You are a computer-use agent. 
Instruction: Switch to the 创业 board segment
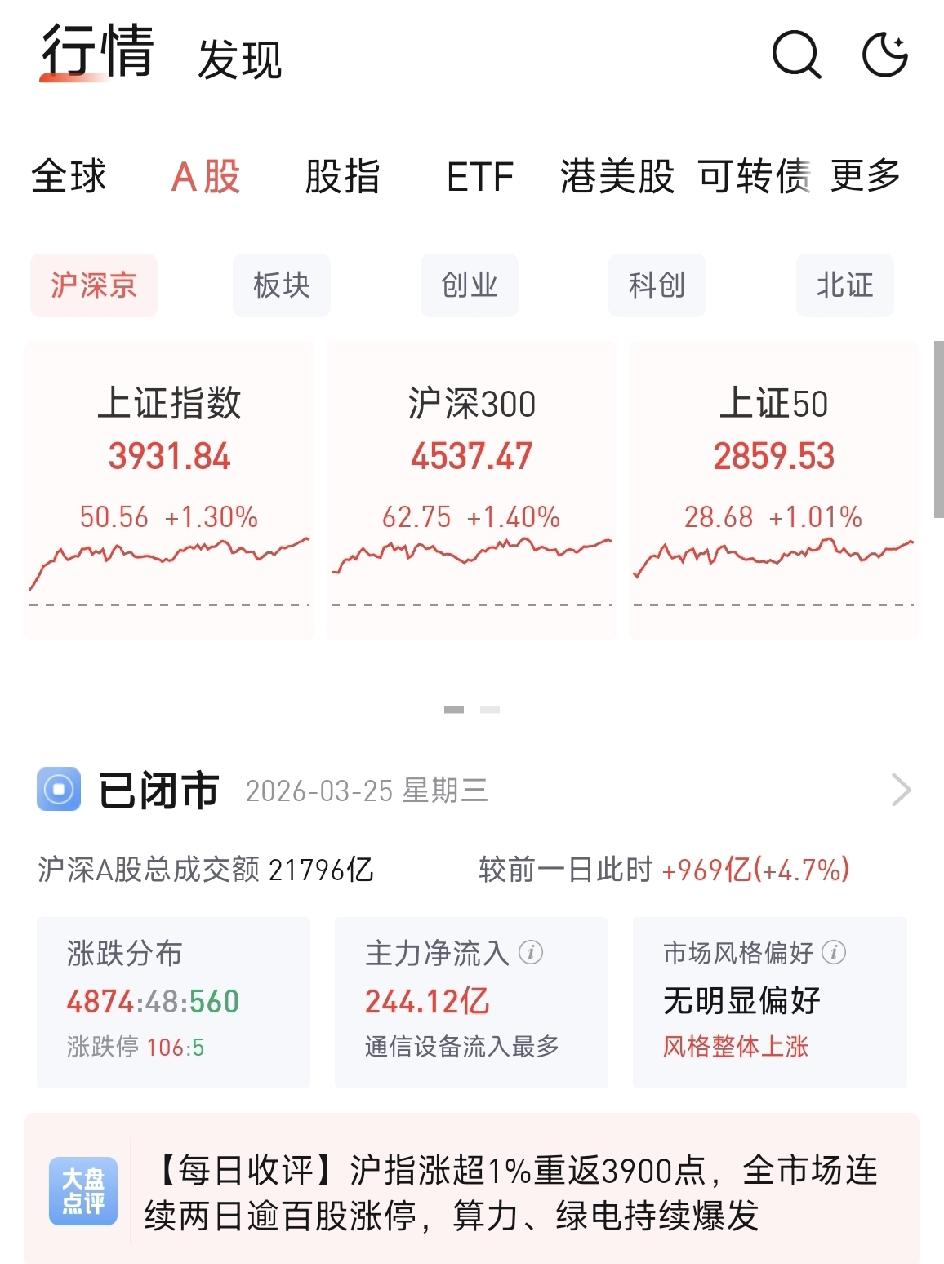(x=469, y=285)
